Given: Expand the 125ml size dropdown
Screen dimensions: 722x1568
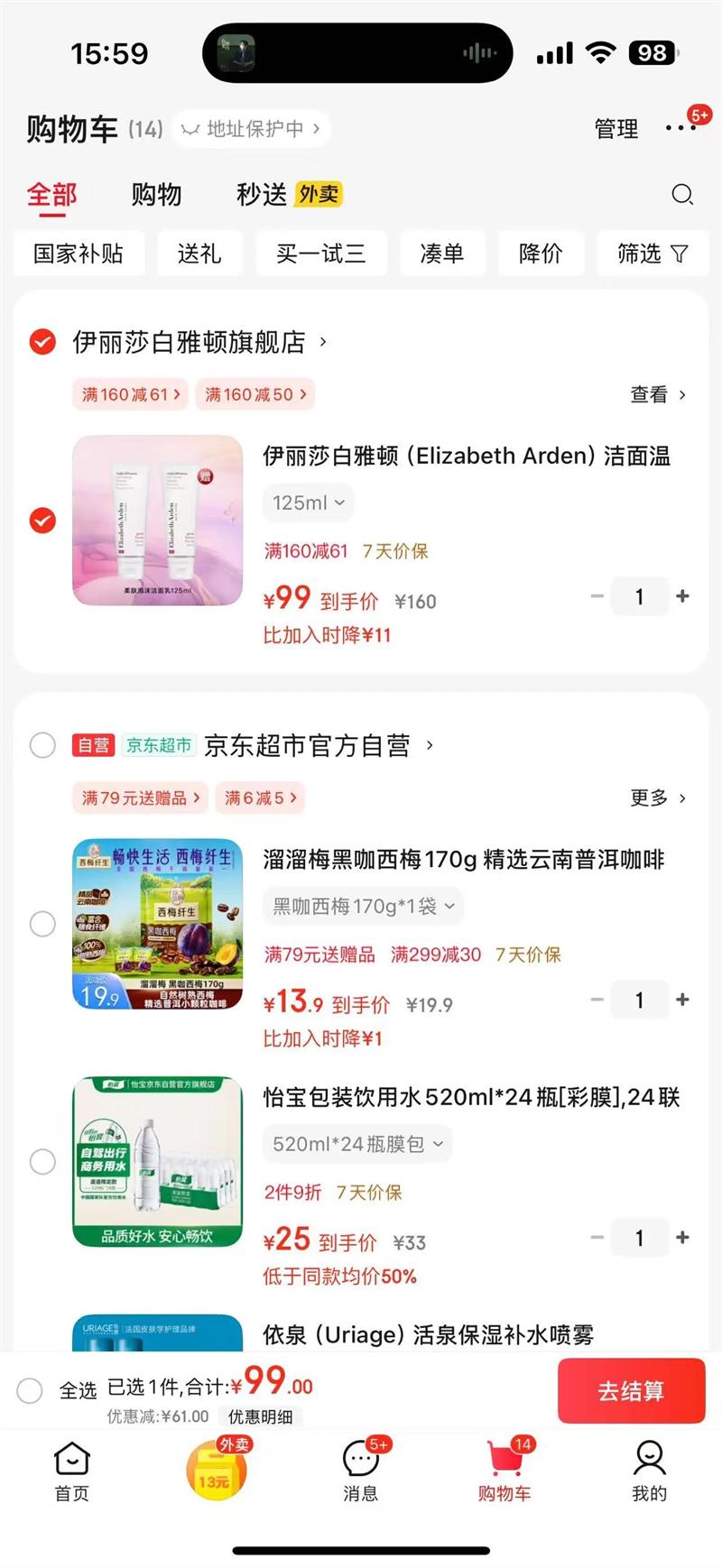Looking at the screenshot, I should 309,503.
